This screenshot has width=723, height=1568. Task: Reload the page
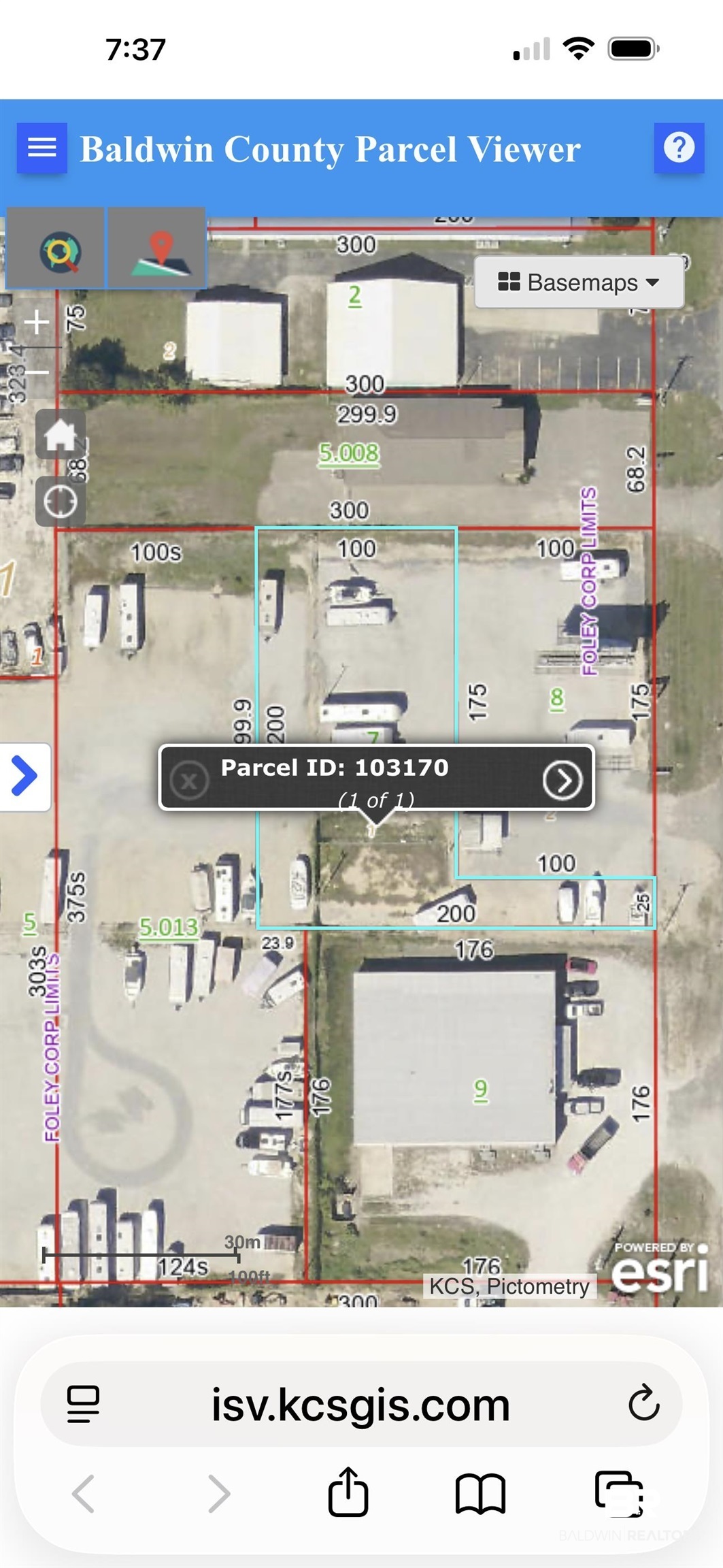tap(643, 1404)
